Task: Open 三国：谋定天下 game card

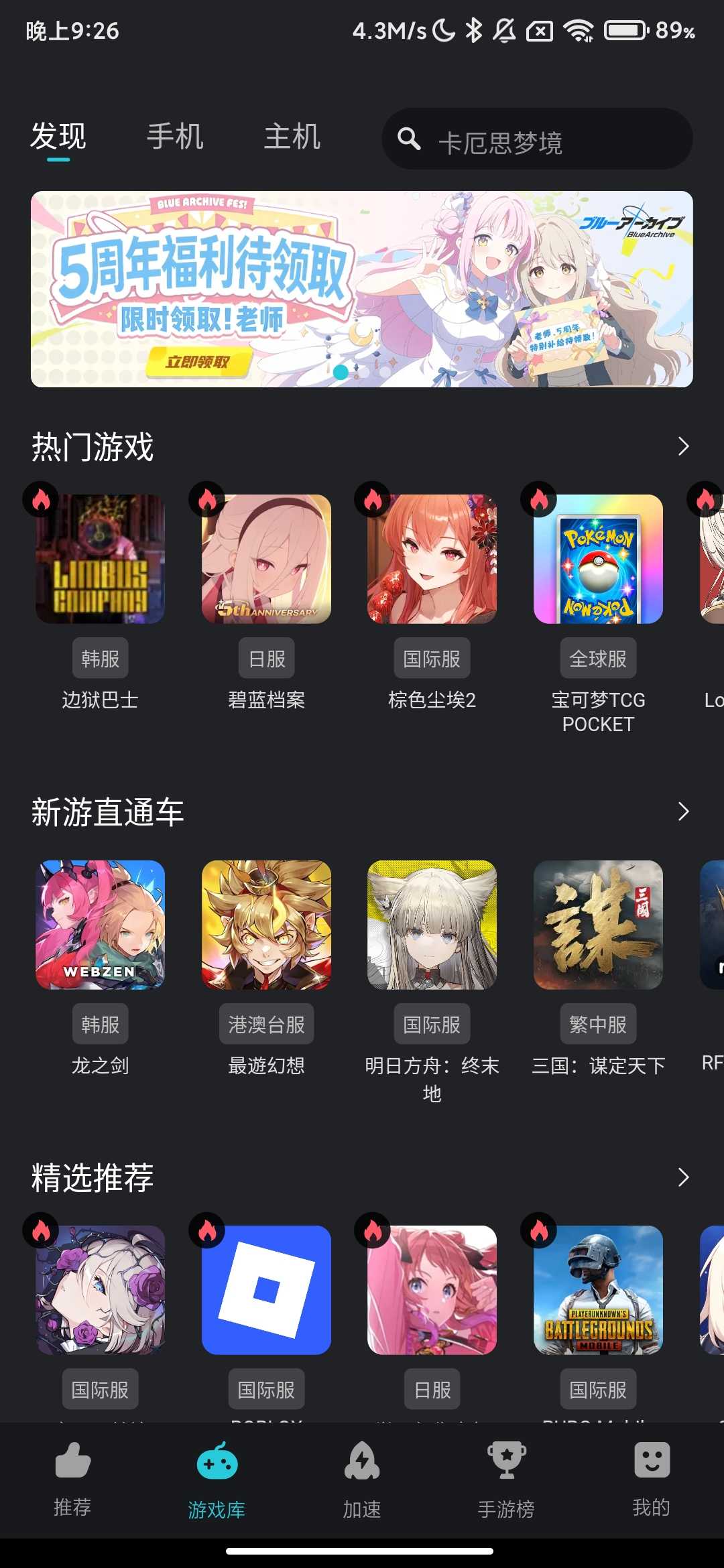Action: tap(598, 925)
